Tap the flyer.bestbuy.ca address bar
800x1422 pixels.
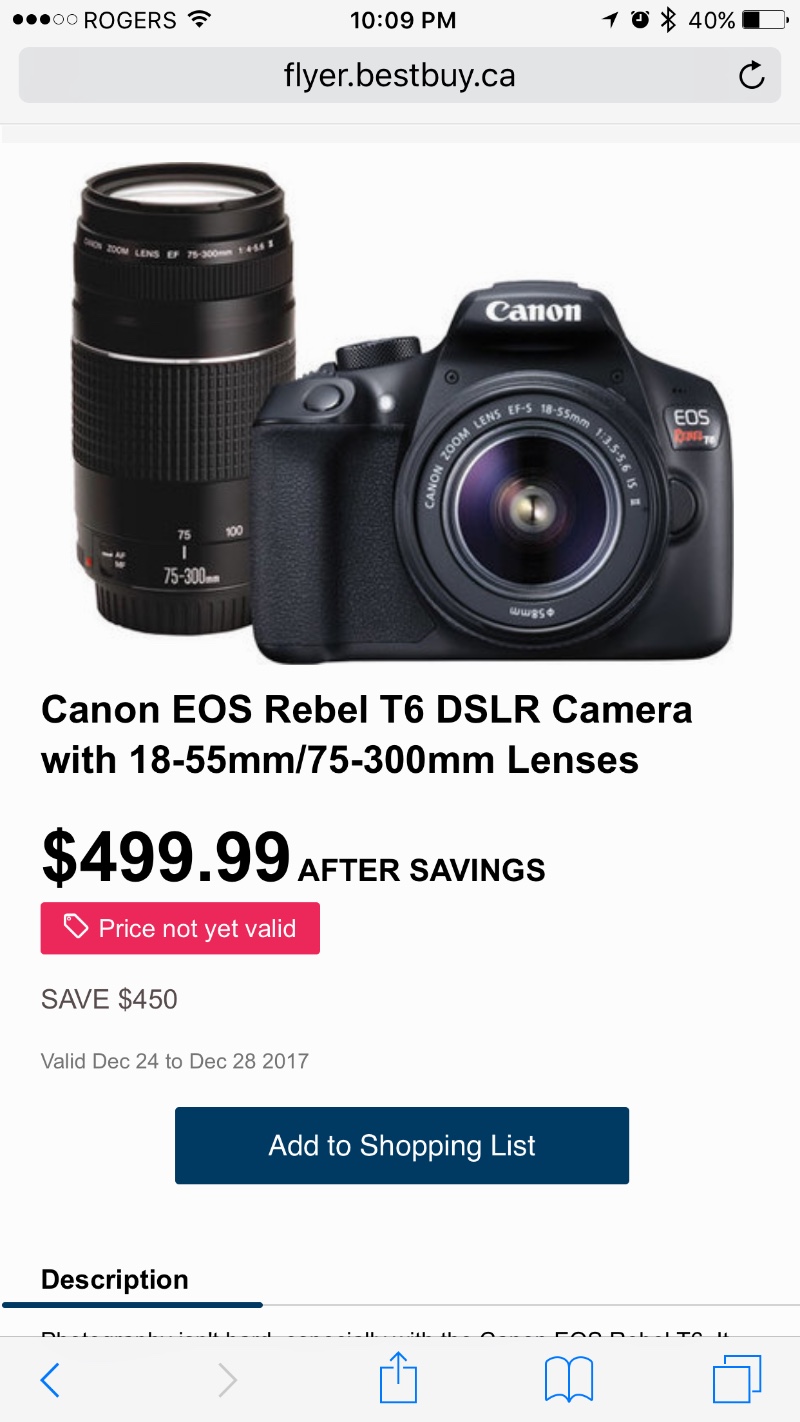(400, 76)
